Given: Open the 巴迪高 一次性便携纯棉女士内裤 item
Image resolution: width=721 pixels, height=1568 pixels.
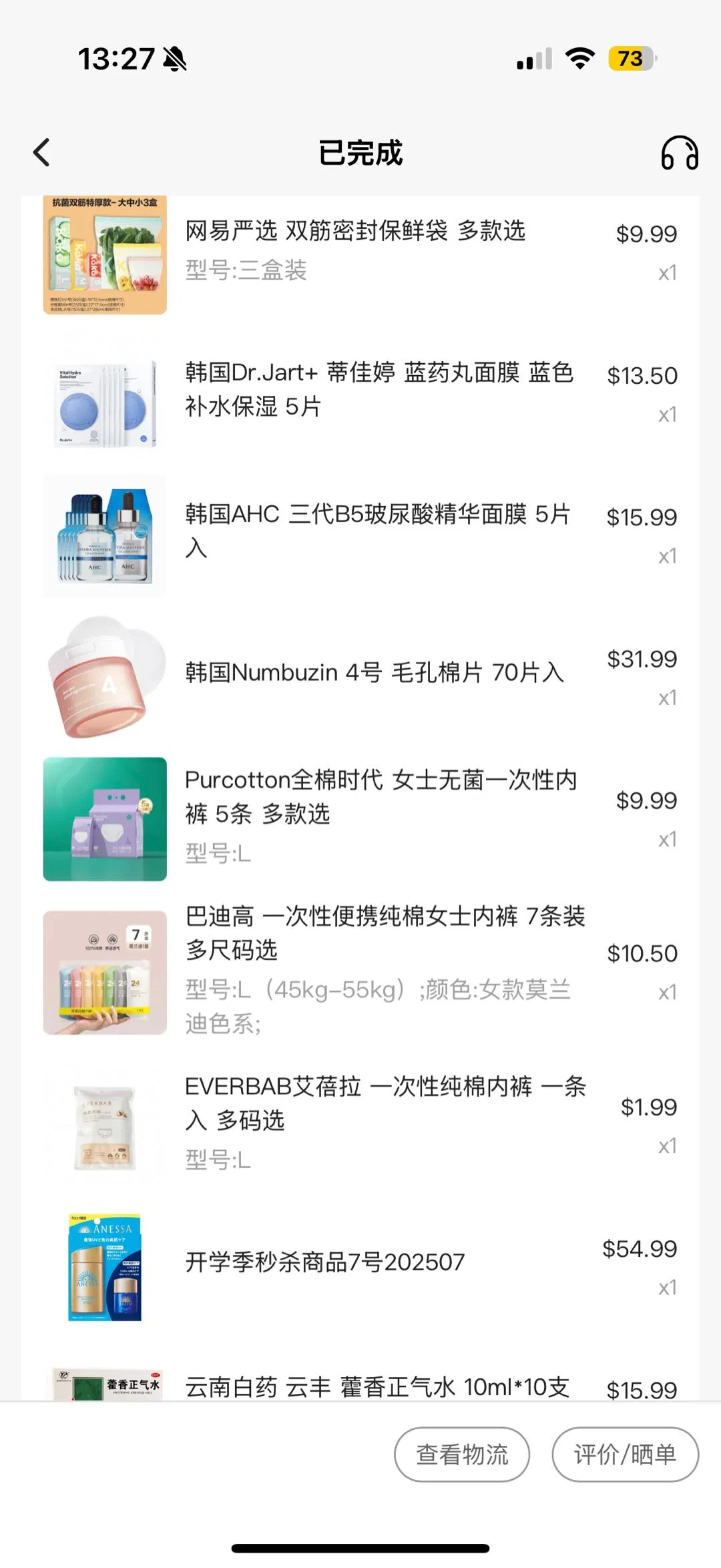Looking at the screenshot, I should coord(385,933).
